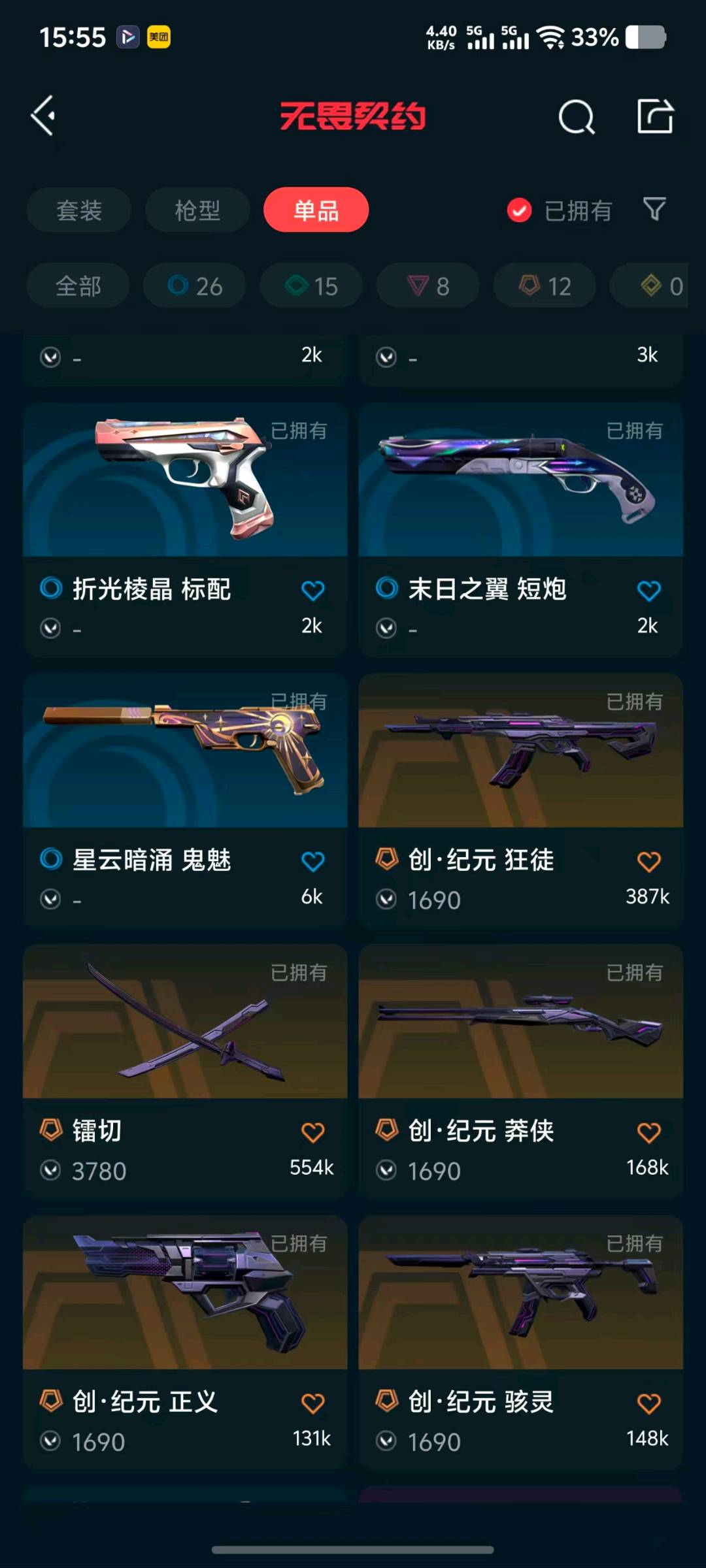This screenshot has height=1568, width=706.
Task: Tap the share icon in the top bar
Action: tap(655, 116)
